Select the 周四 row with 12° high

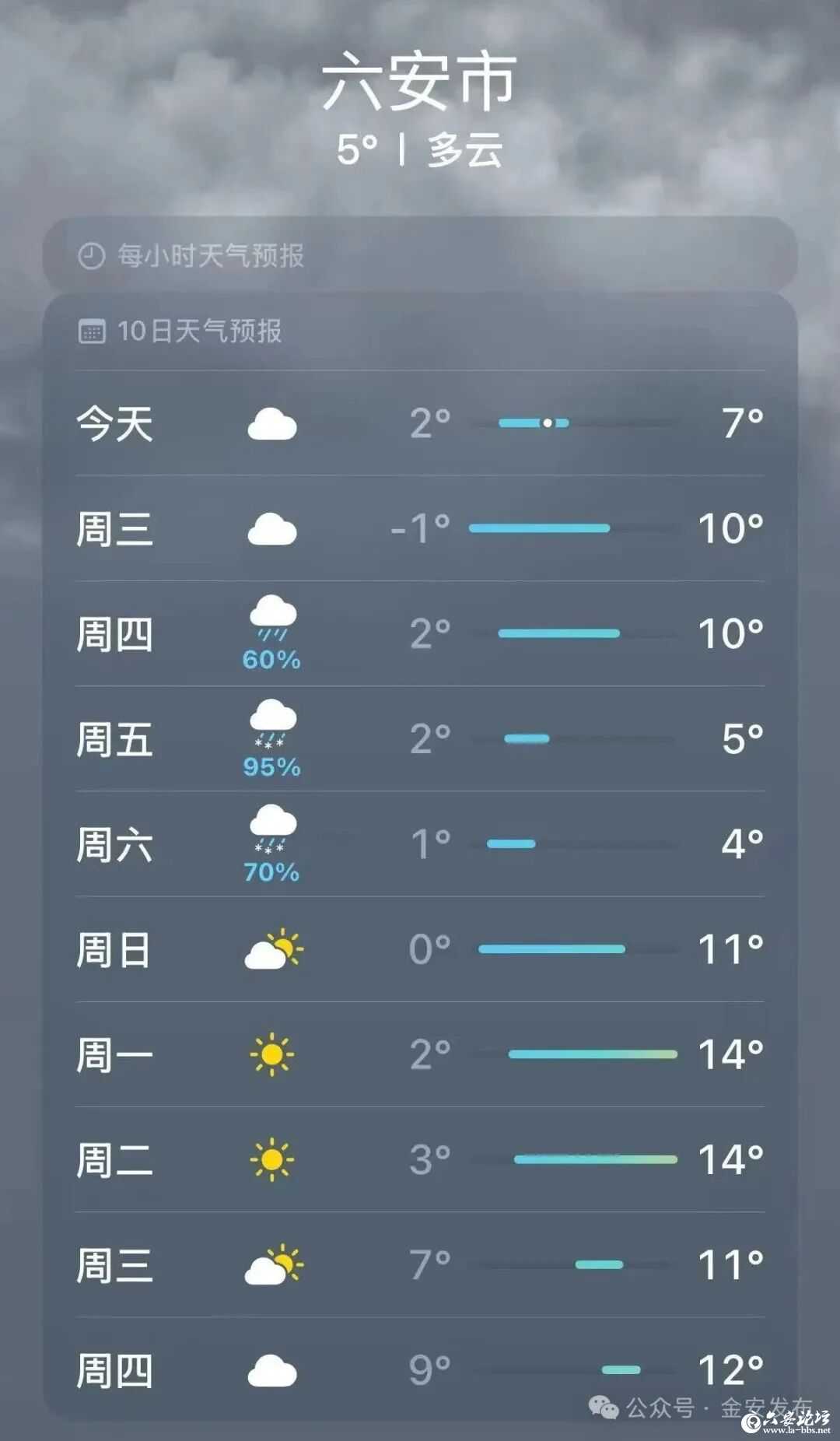(420, 1369)
